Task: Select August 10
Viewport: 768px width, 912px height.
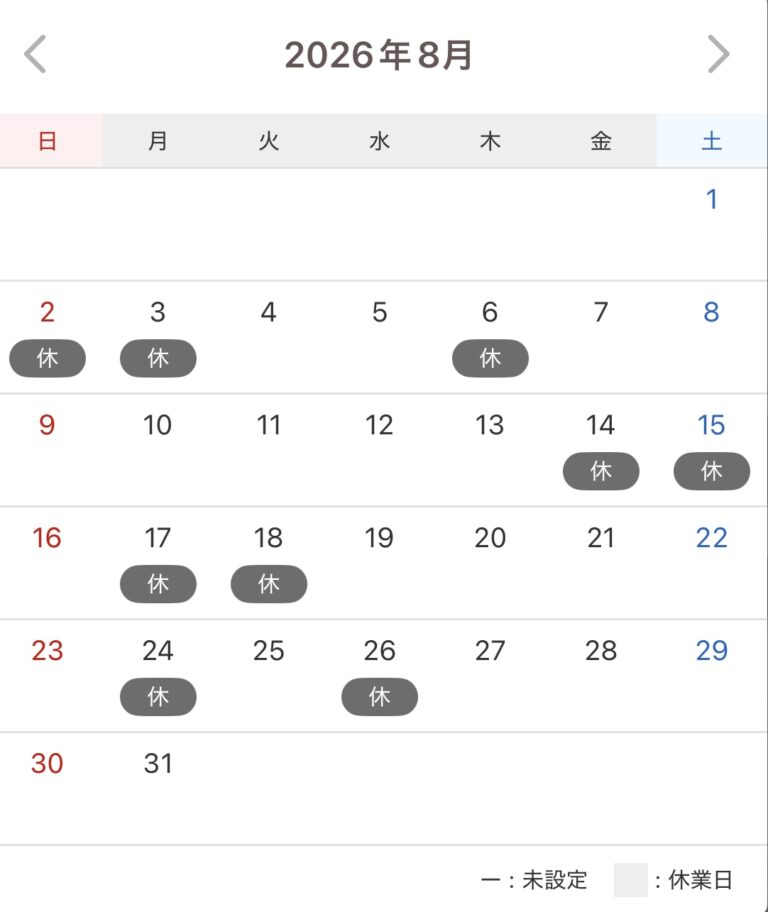Action: tap(158, 450)
